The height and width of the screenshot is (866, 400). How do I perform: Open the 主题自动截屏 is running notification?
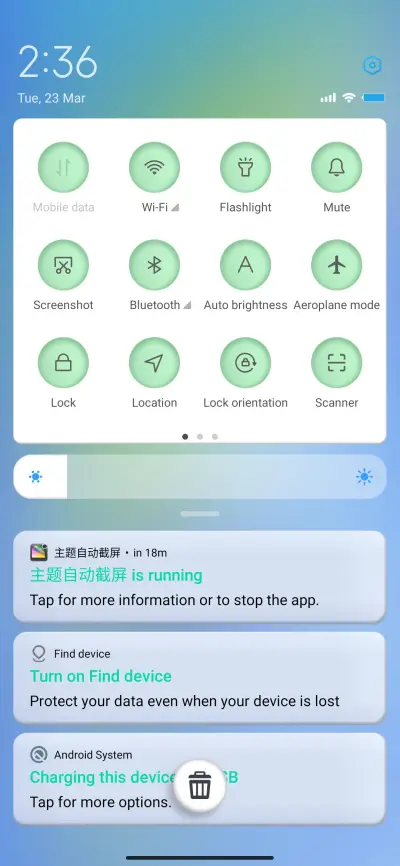pos(199,577)
